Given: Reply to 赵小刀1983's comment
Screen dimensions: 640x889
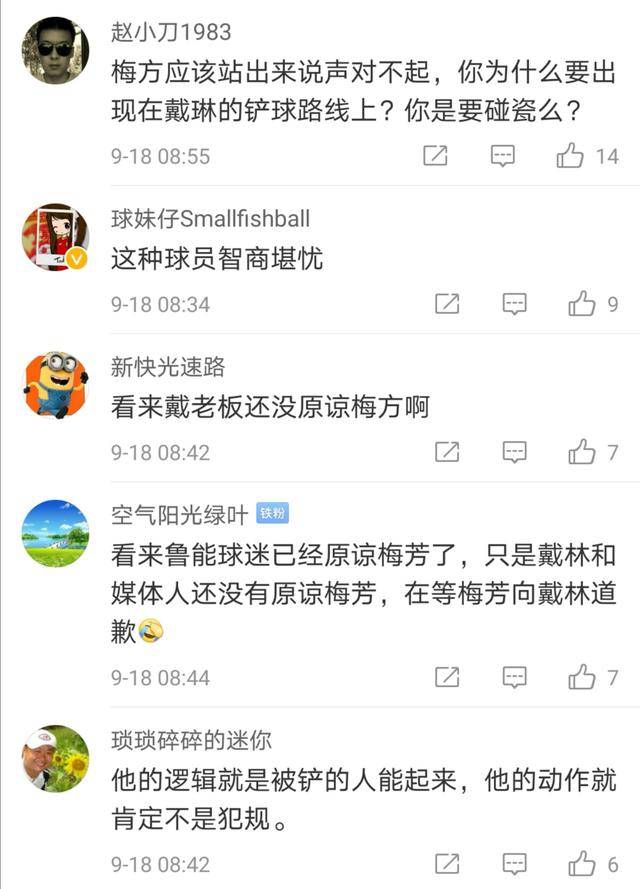Looking at the screenshot, I should pyautogui.click(x=503, y=156).
